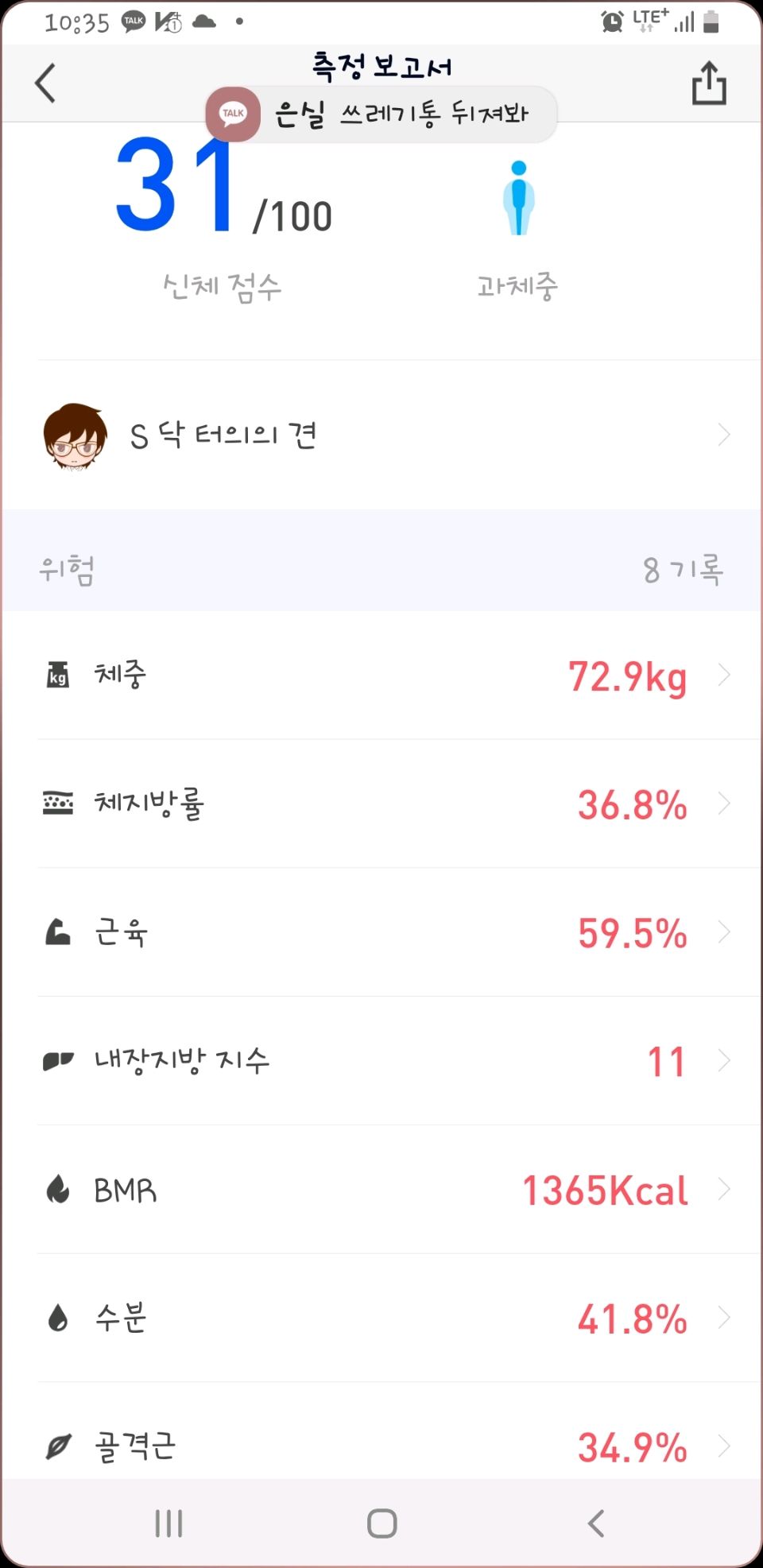This screenshot has width=763, height=1568.
Task: Open the 근육 59.5% row
Action: [381, 933]
